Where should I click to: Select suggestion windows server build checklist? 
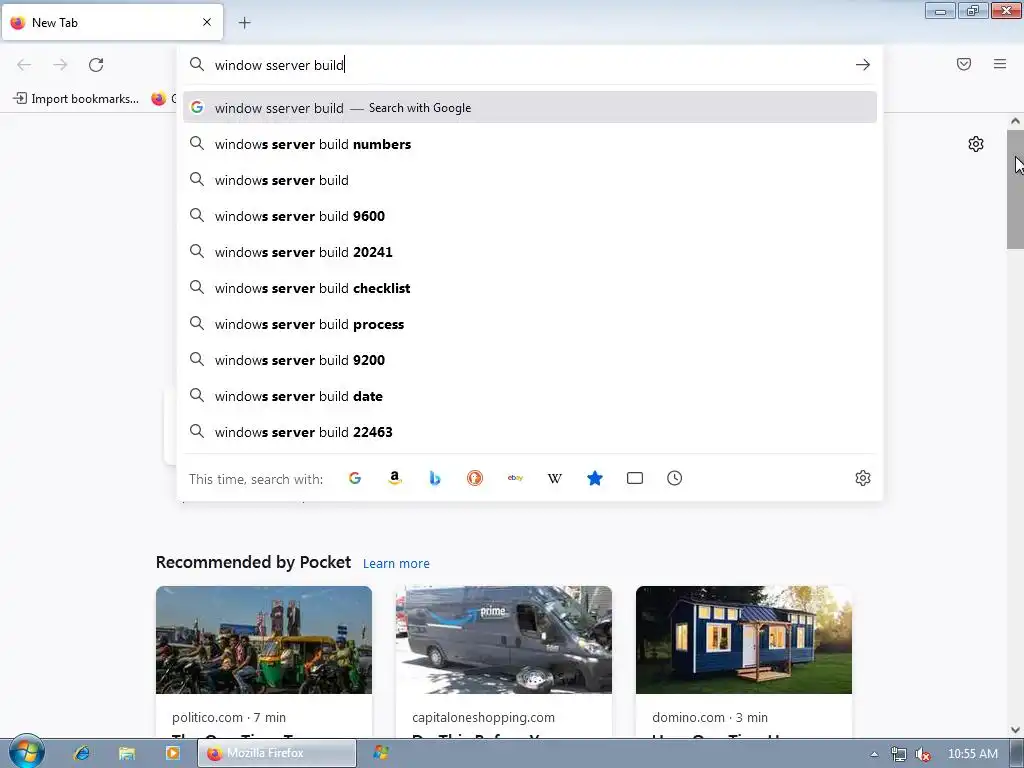click(x=312, y=288)
